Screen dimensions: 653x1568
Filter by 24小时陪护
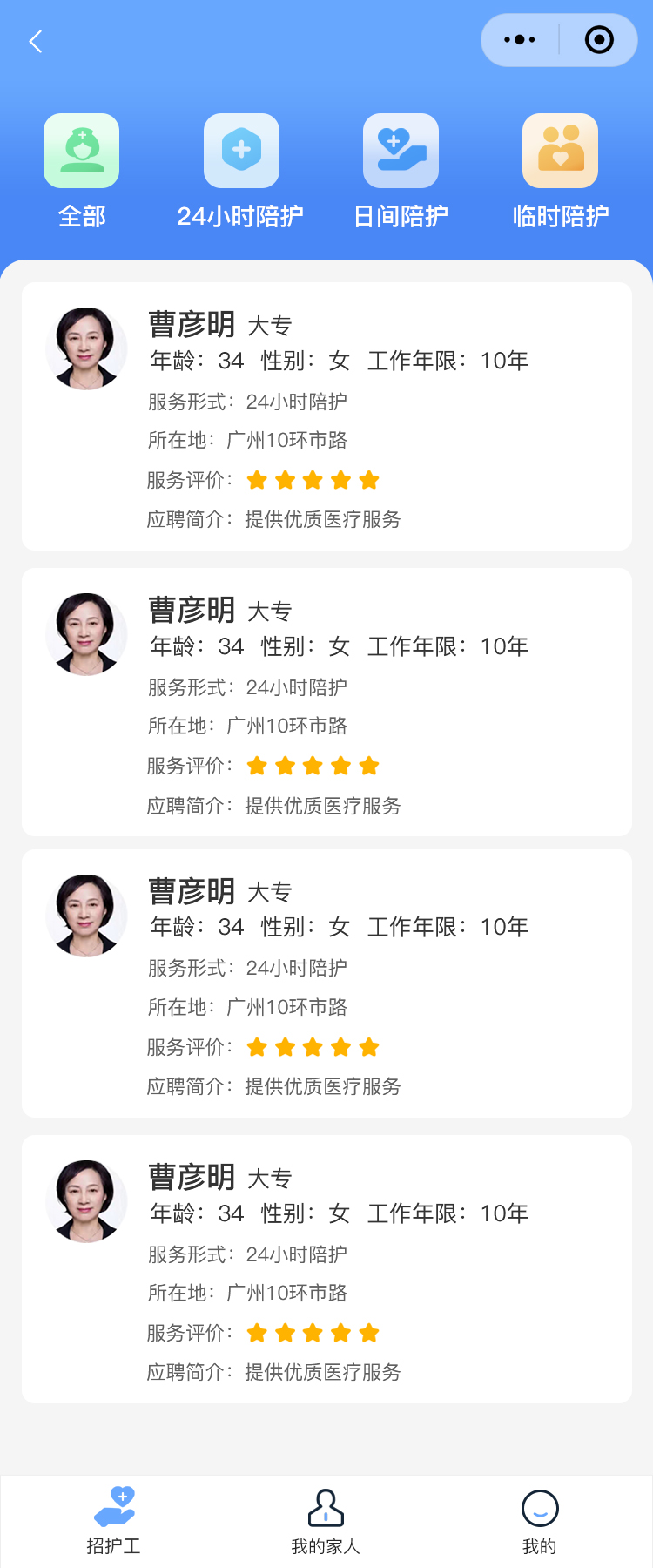point(241,171)
